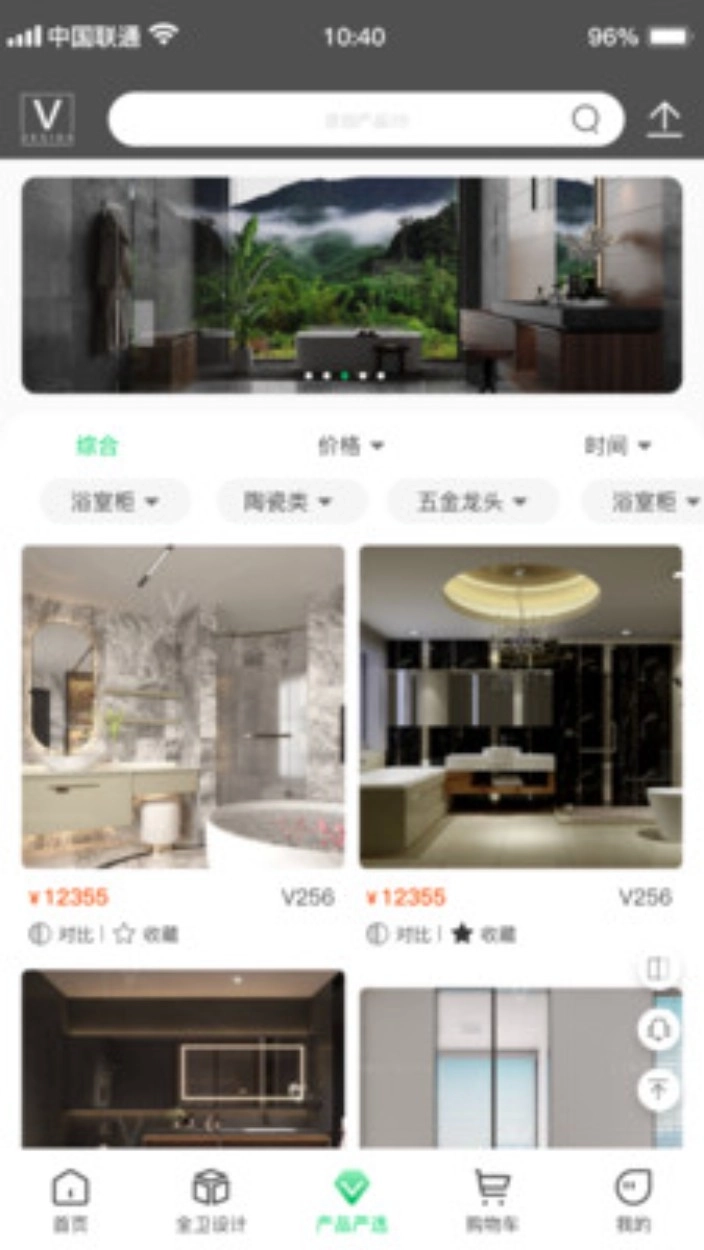Tap the upload/share icon in the header
Image resolution: width=704 pixels, height=1250 pixels.
click(663, 120)
